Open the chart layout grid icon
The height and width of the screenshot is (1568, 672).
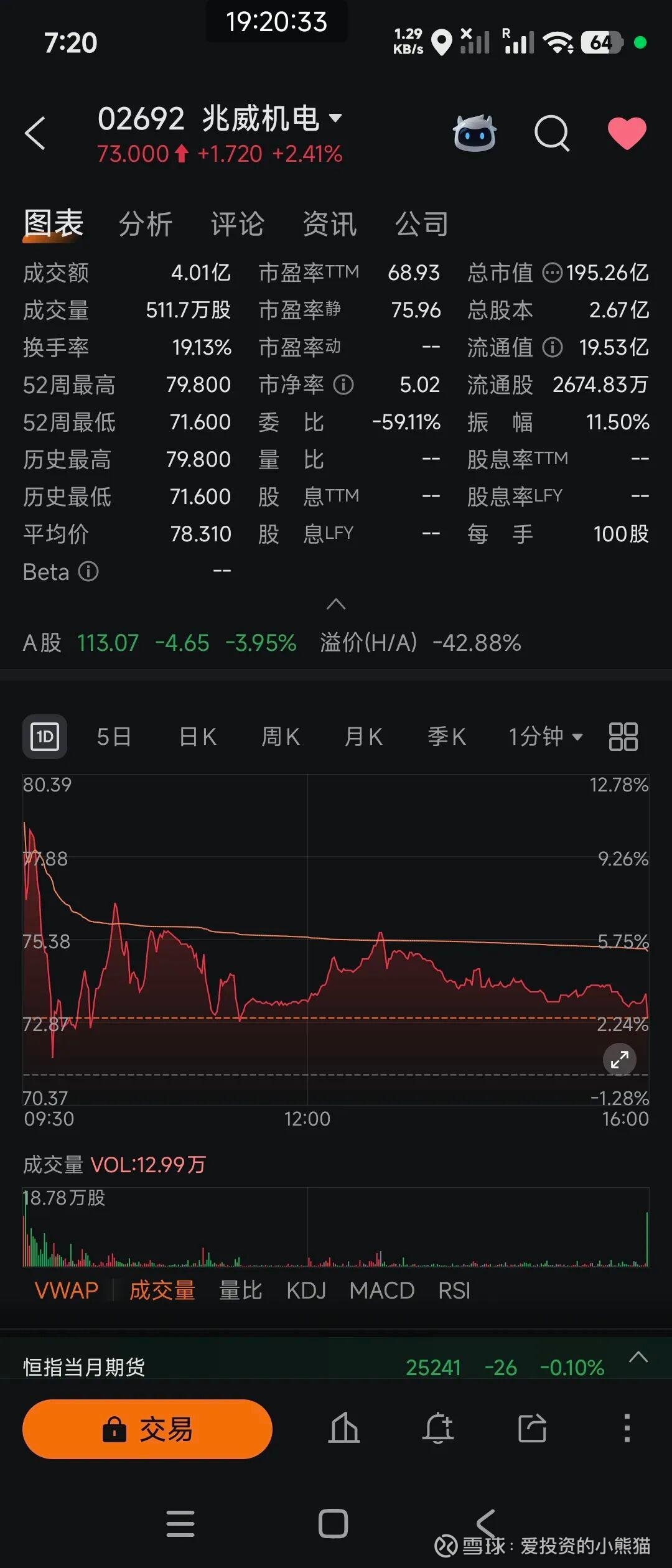coord(623,737)
